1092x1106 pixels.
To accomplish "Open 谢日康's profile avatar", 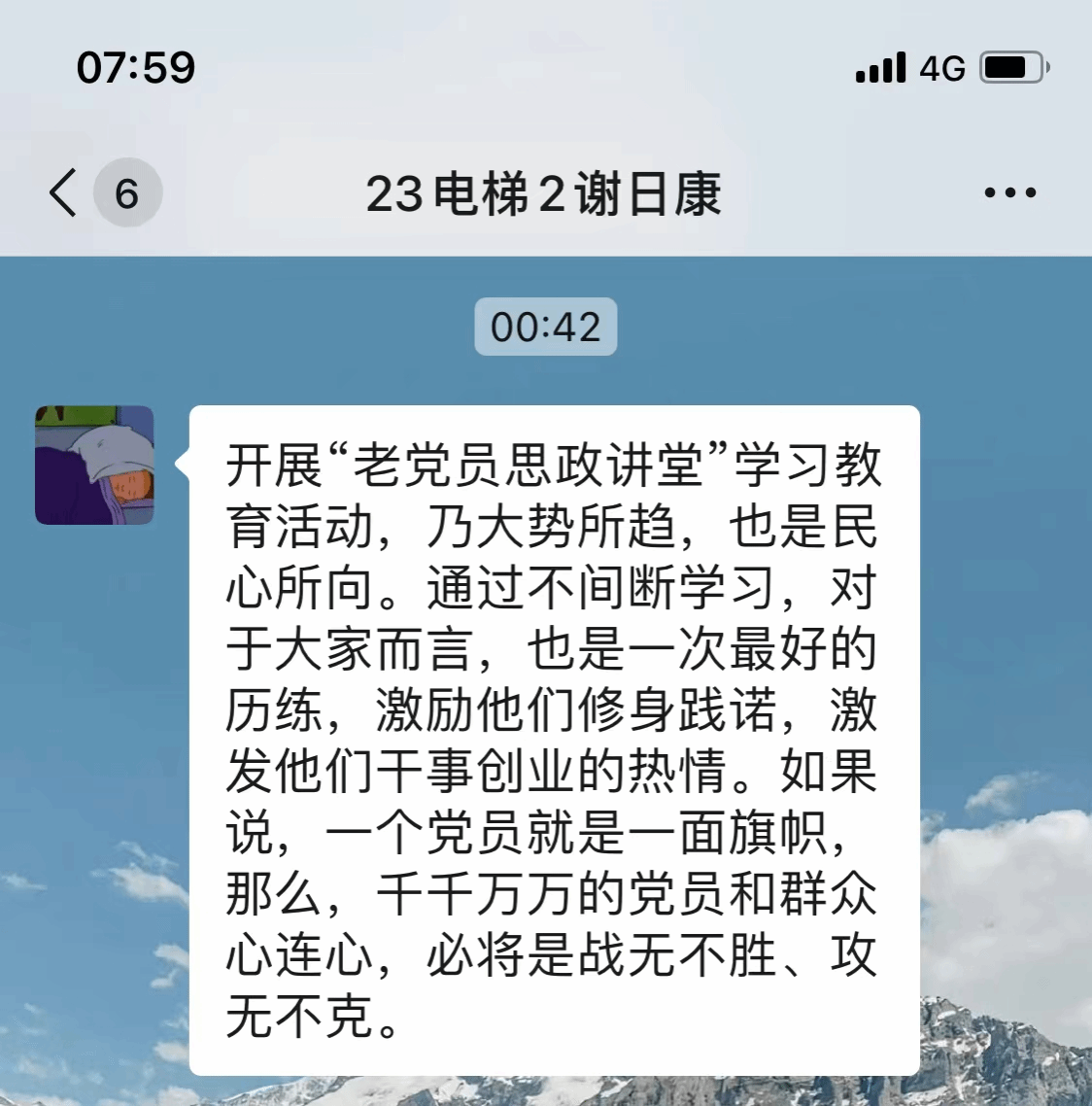I will (x=95, y=466).
